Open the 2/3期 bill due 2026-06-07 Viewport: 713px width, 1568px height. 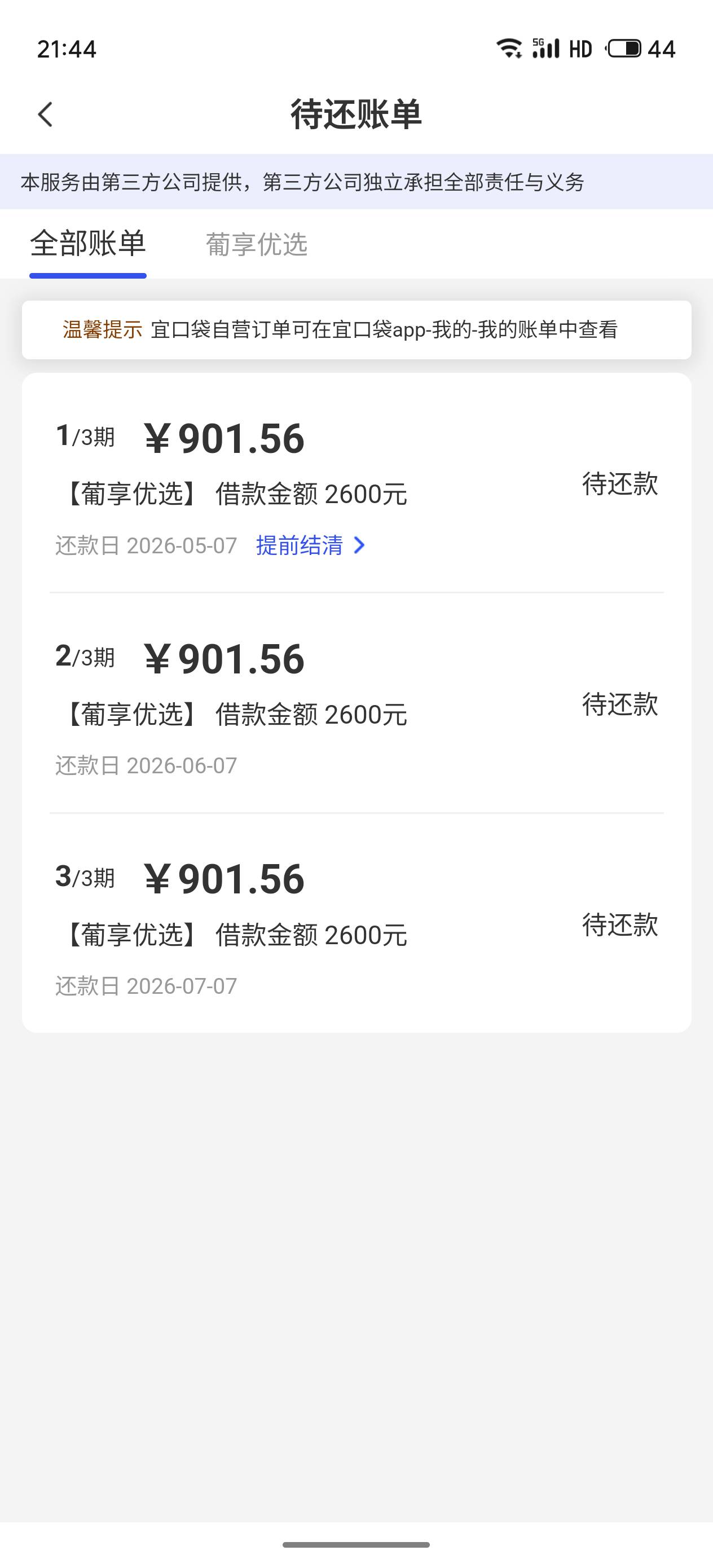click(356, 704)
